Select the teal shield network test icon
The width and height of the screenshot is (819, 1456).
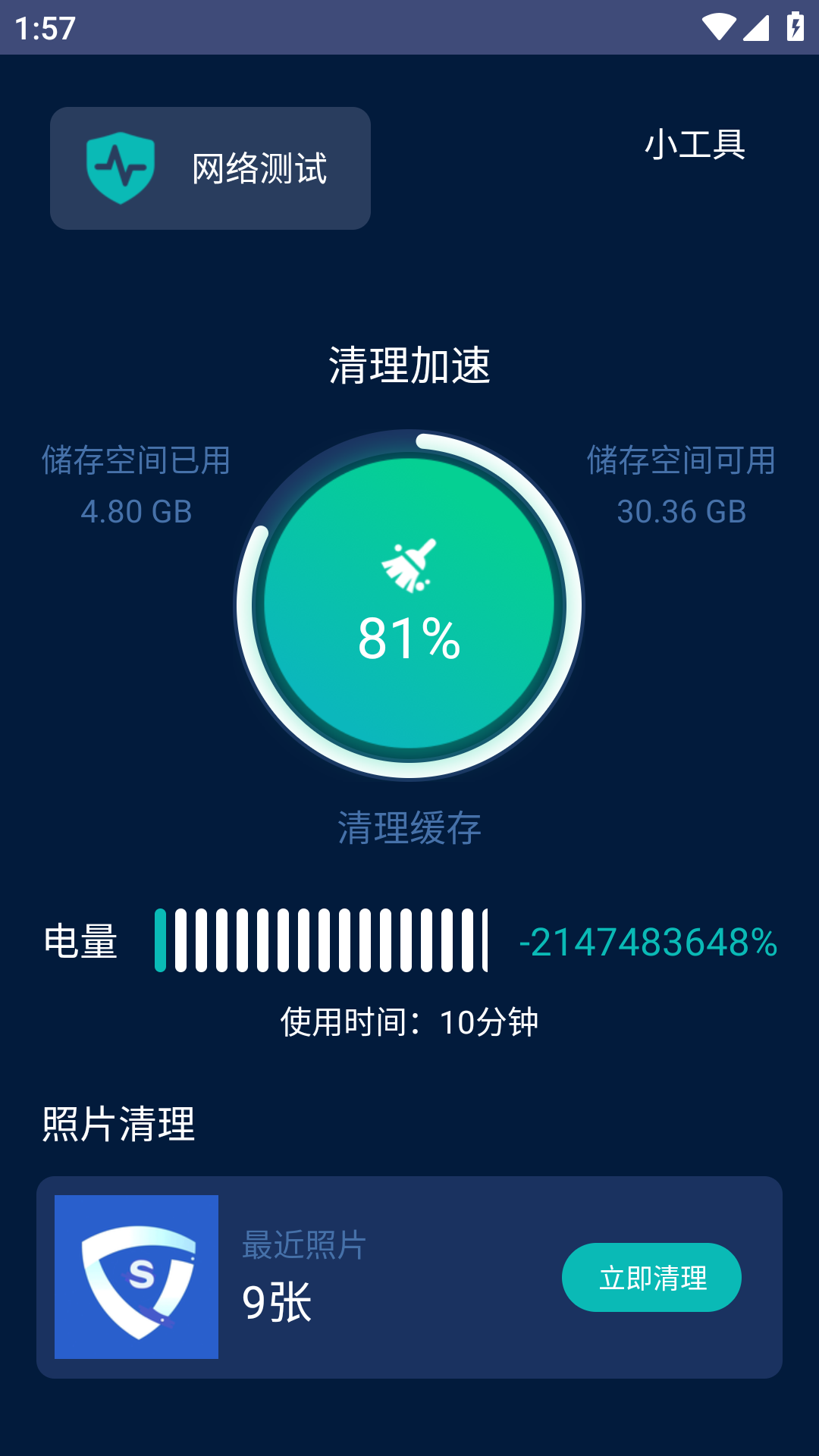click(120, 167)
